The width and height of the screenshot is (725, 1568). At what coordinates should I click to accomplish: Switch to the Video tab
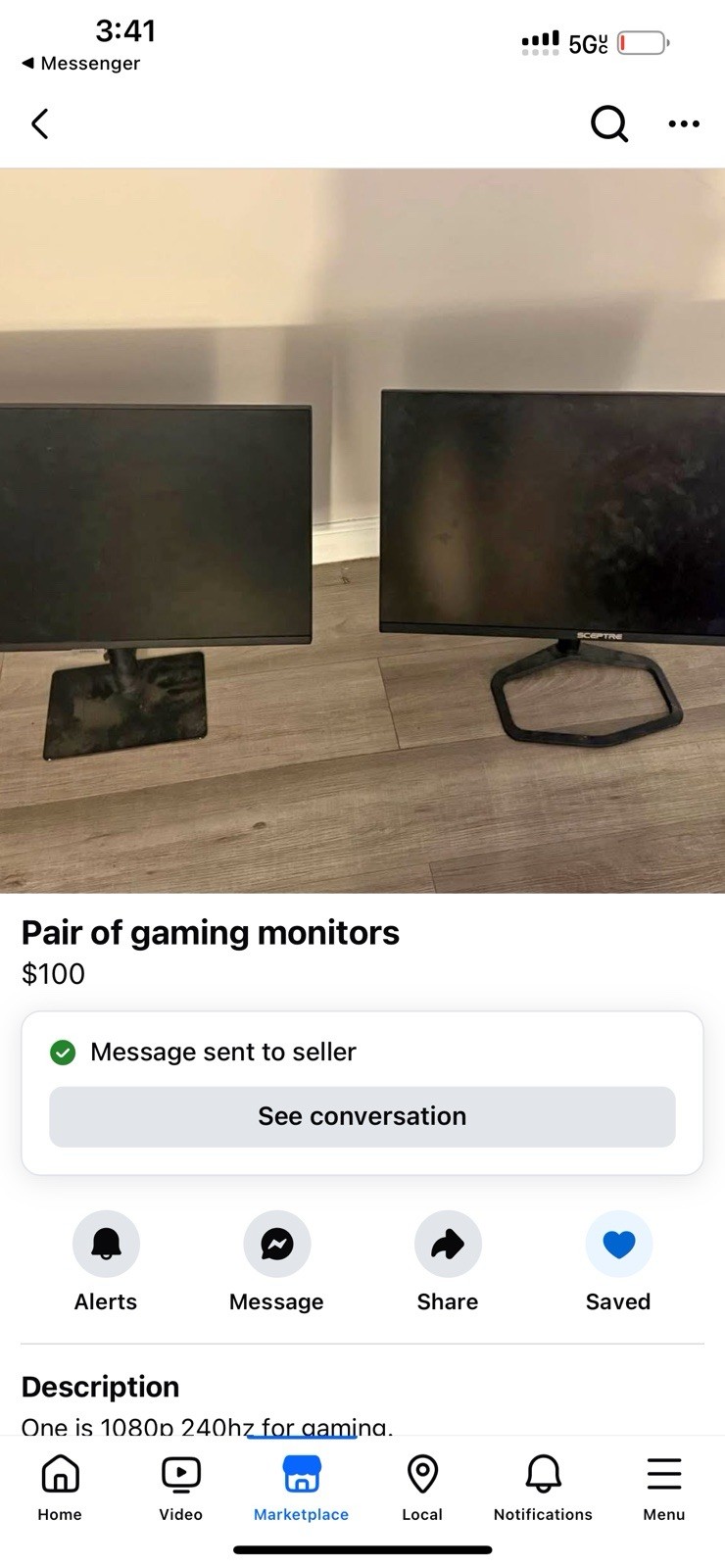(181, 1488)
